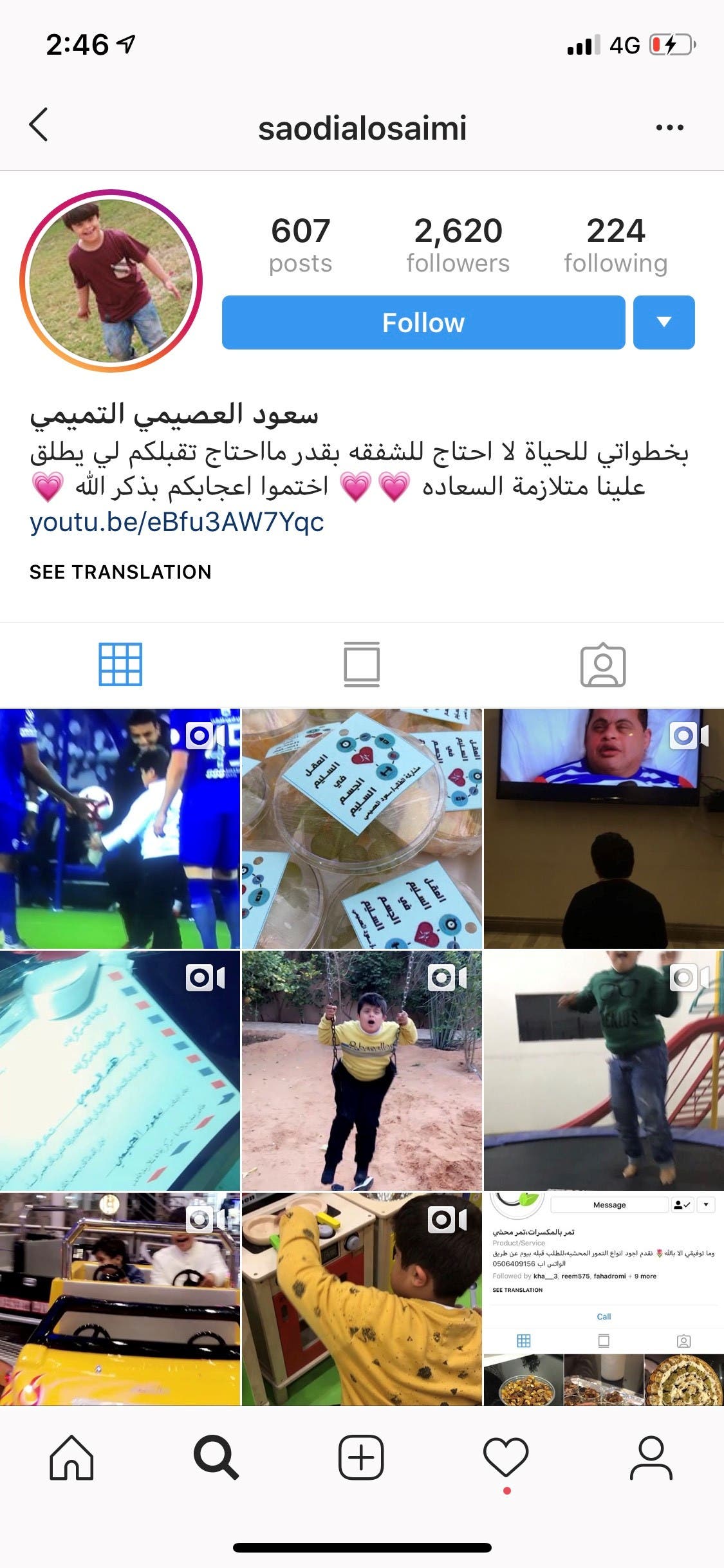This screenshot has height=1568, width=724.
Task: Switch to the grid view tab
Action: (120, 664)
